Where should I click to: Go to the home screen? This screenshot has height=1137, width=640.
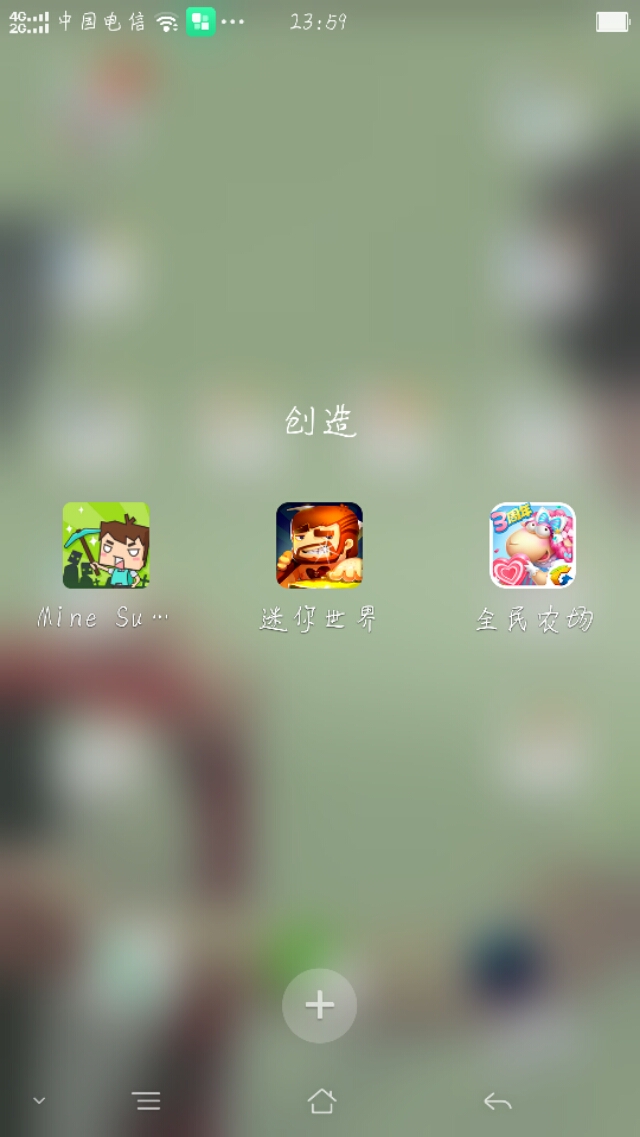coord(321,1101)
